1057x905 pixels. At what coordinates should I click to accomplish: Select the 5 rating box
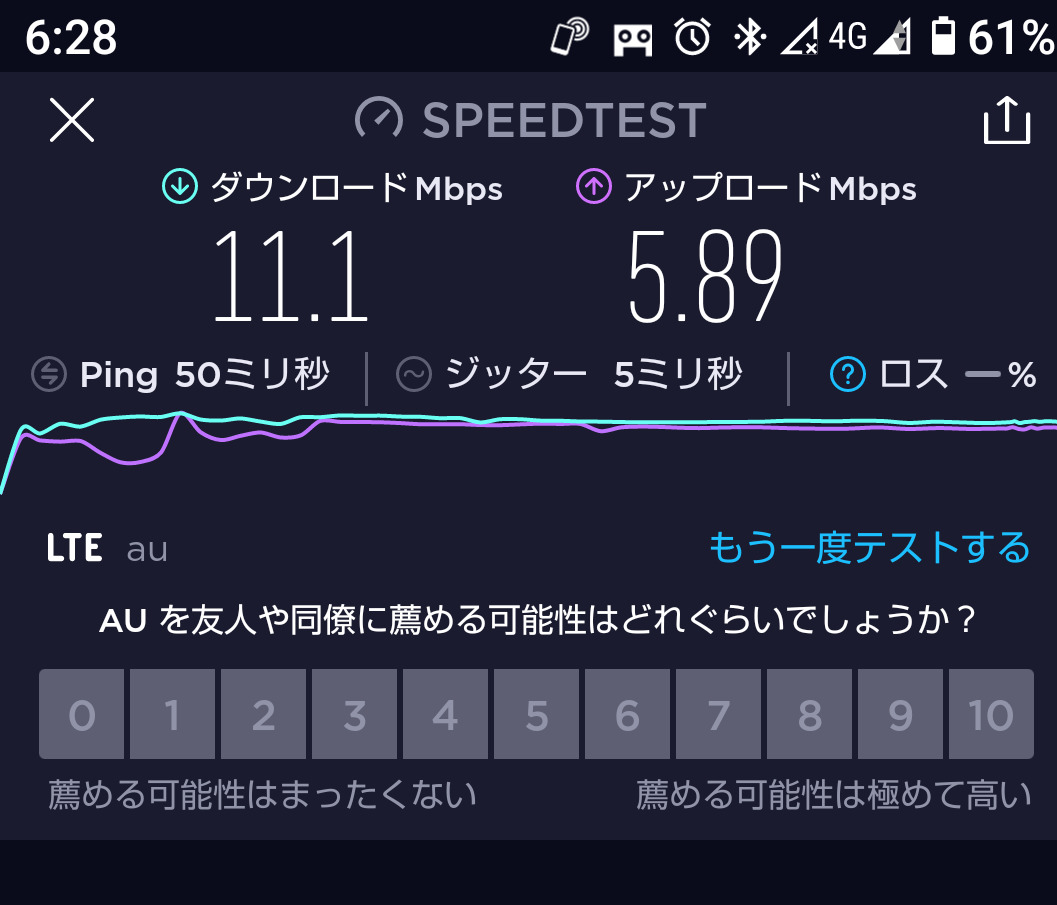click(537, 714)
